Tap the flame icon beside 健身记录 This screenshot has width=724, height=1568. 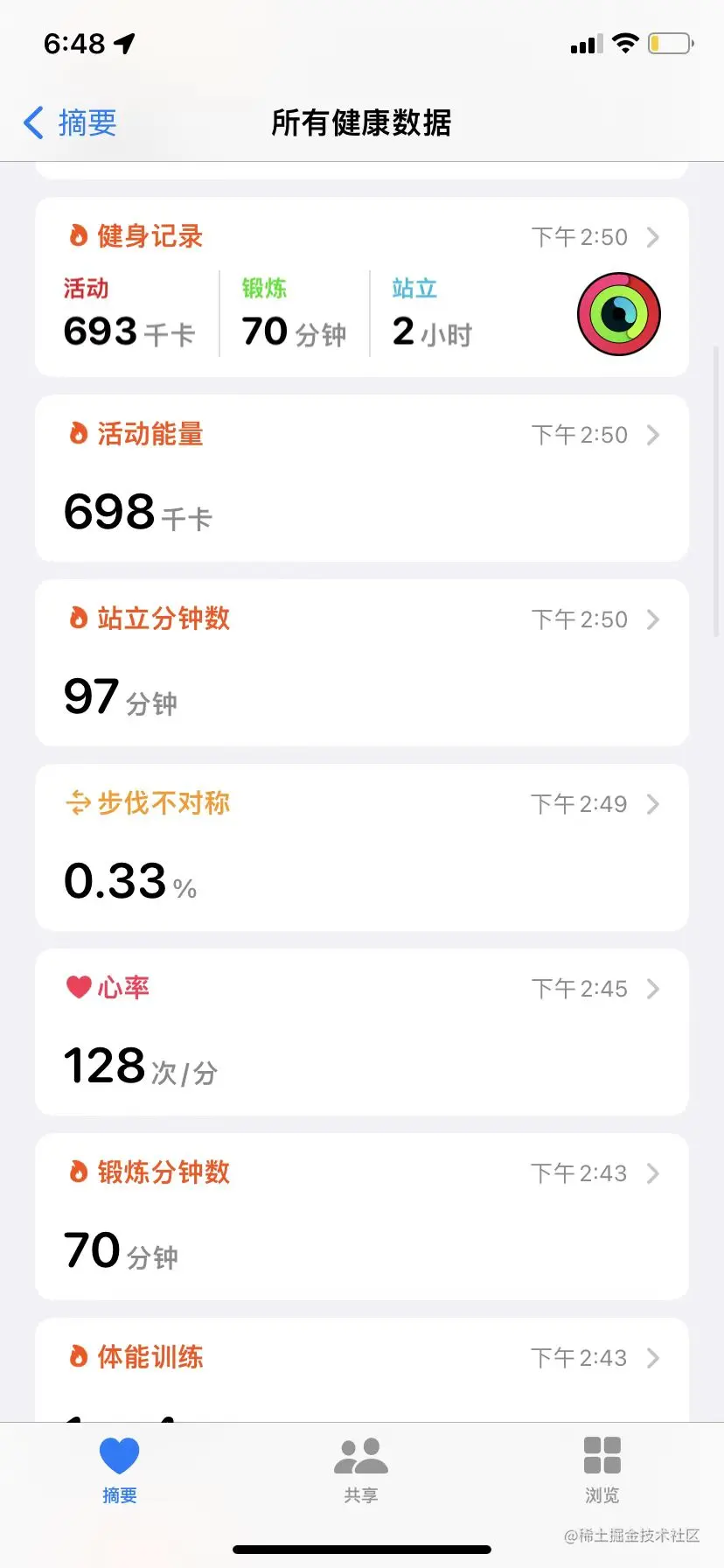(77, 234)
